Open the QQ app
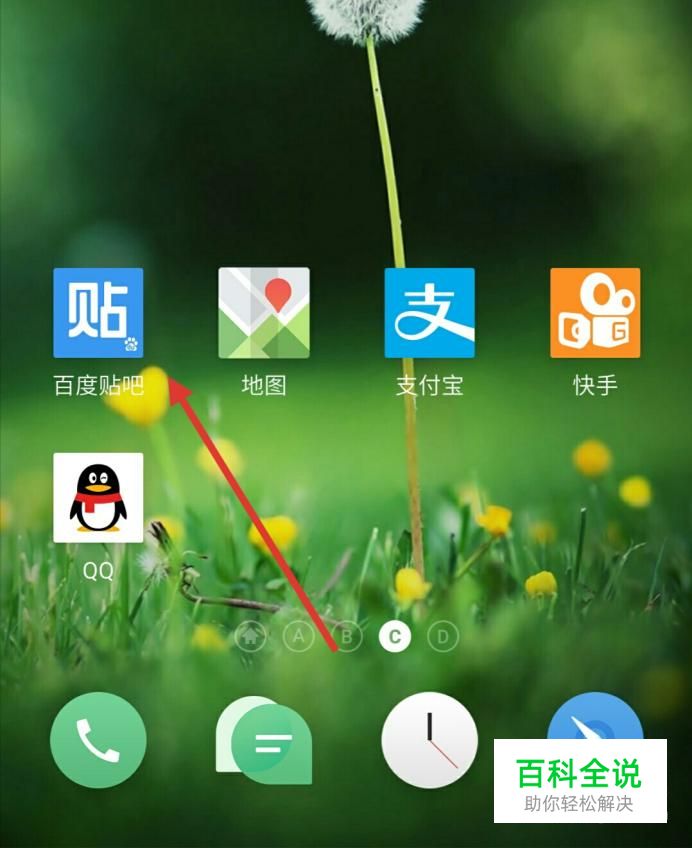The width and height of the screenshot is (692, 848). (98, 498)
